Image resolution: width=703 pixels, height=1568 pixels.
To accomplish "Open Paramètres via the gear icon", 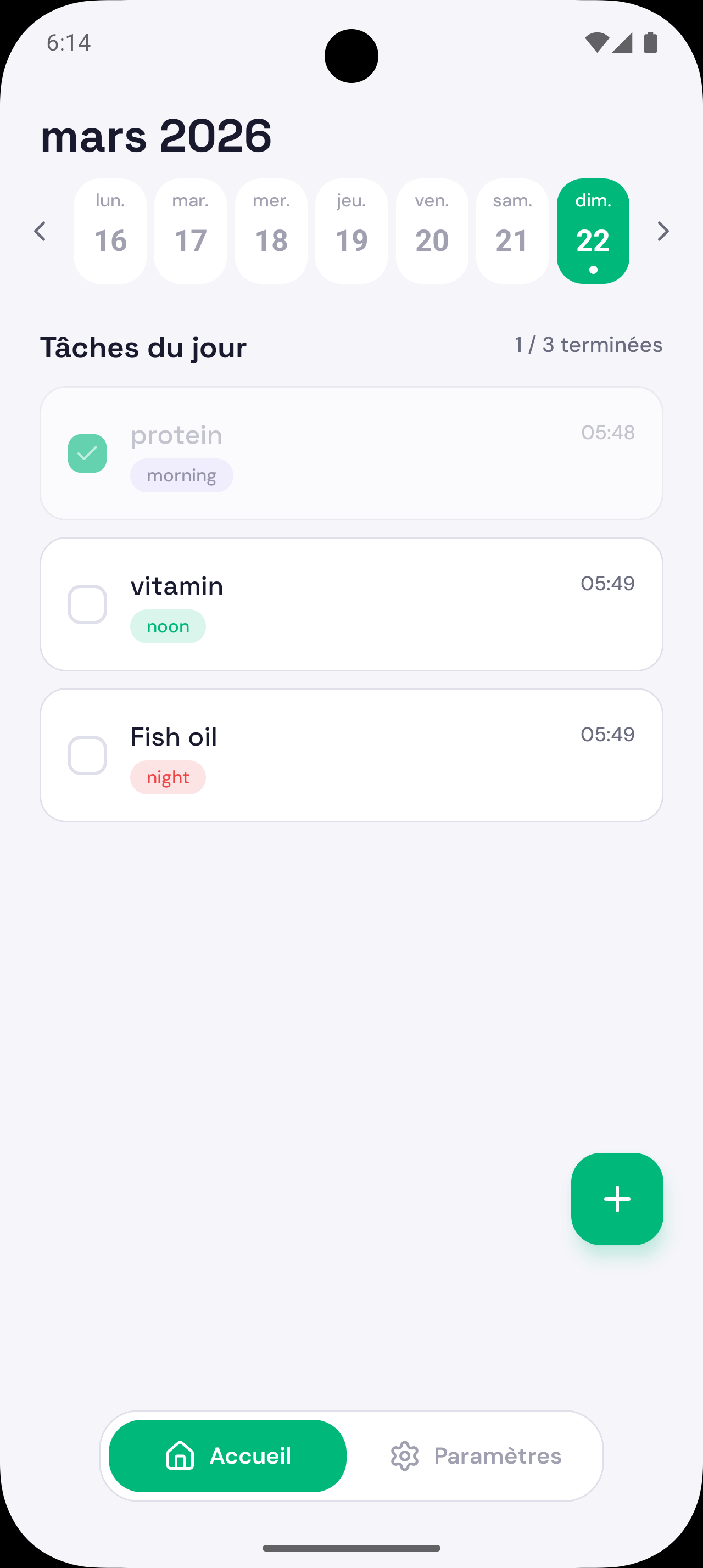I will click(x=405, y=1456).
